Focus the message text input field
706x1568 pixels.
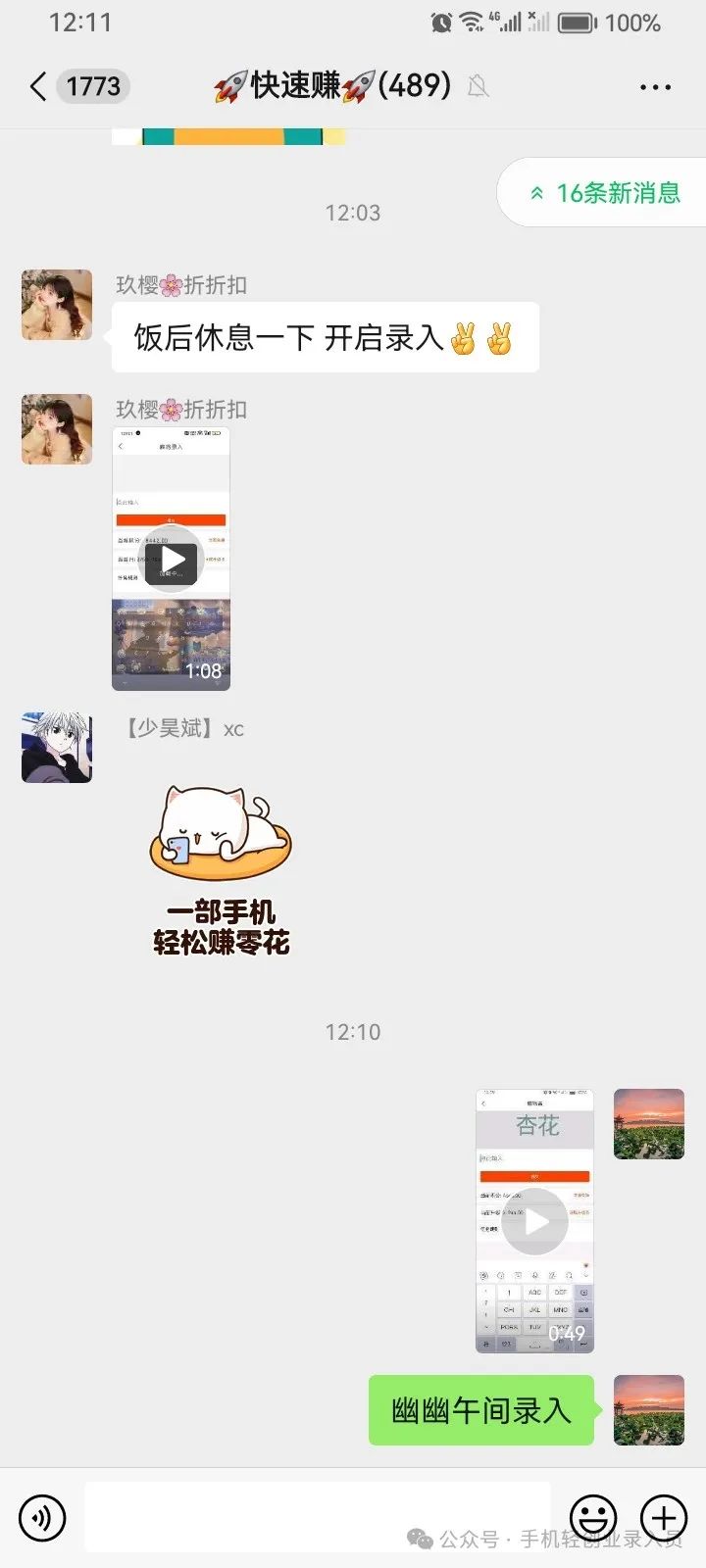[x=318, y=1517]
